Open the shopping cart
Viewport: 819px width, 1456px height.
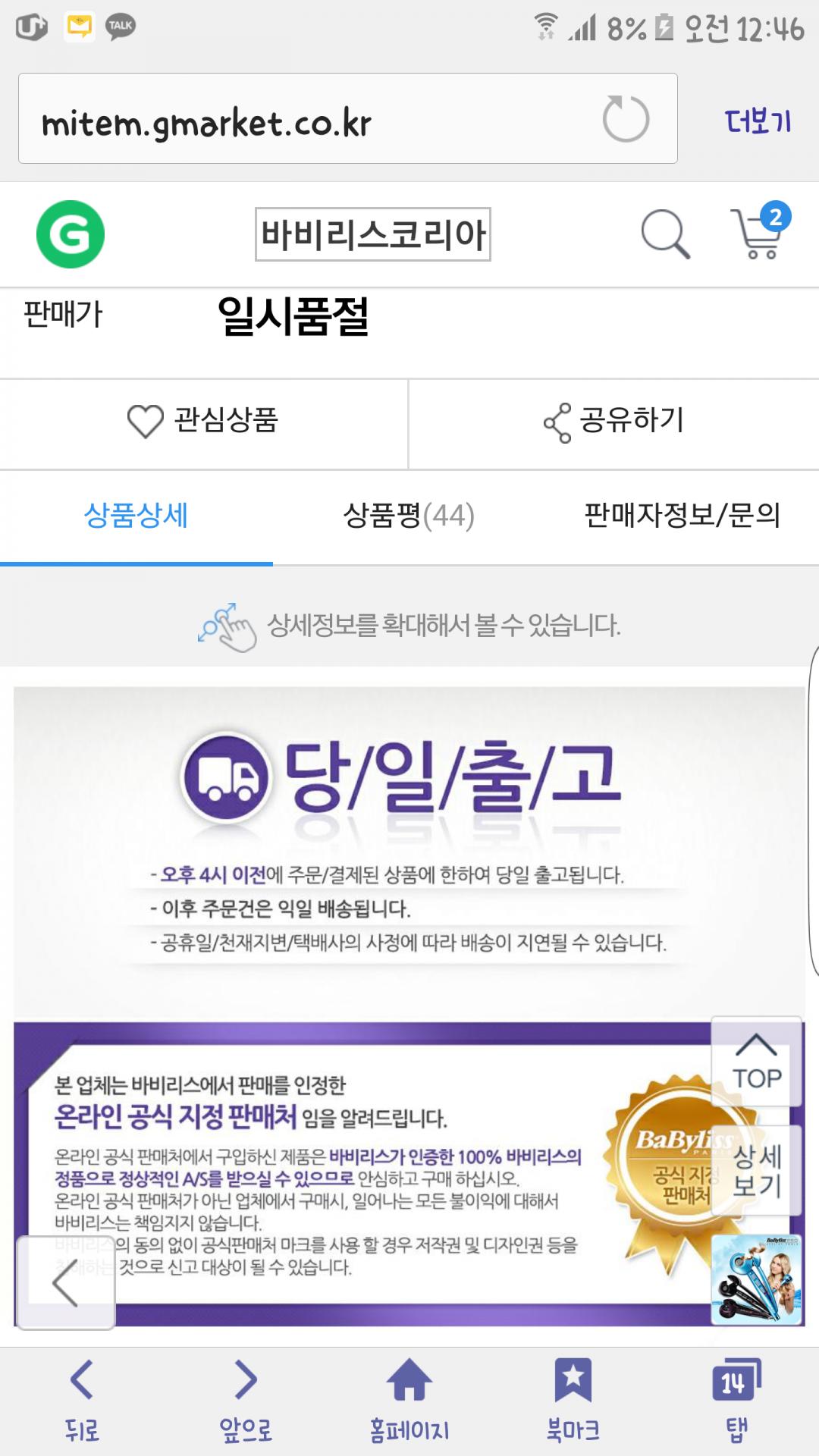click(x=758, y=234)
